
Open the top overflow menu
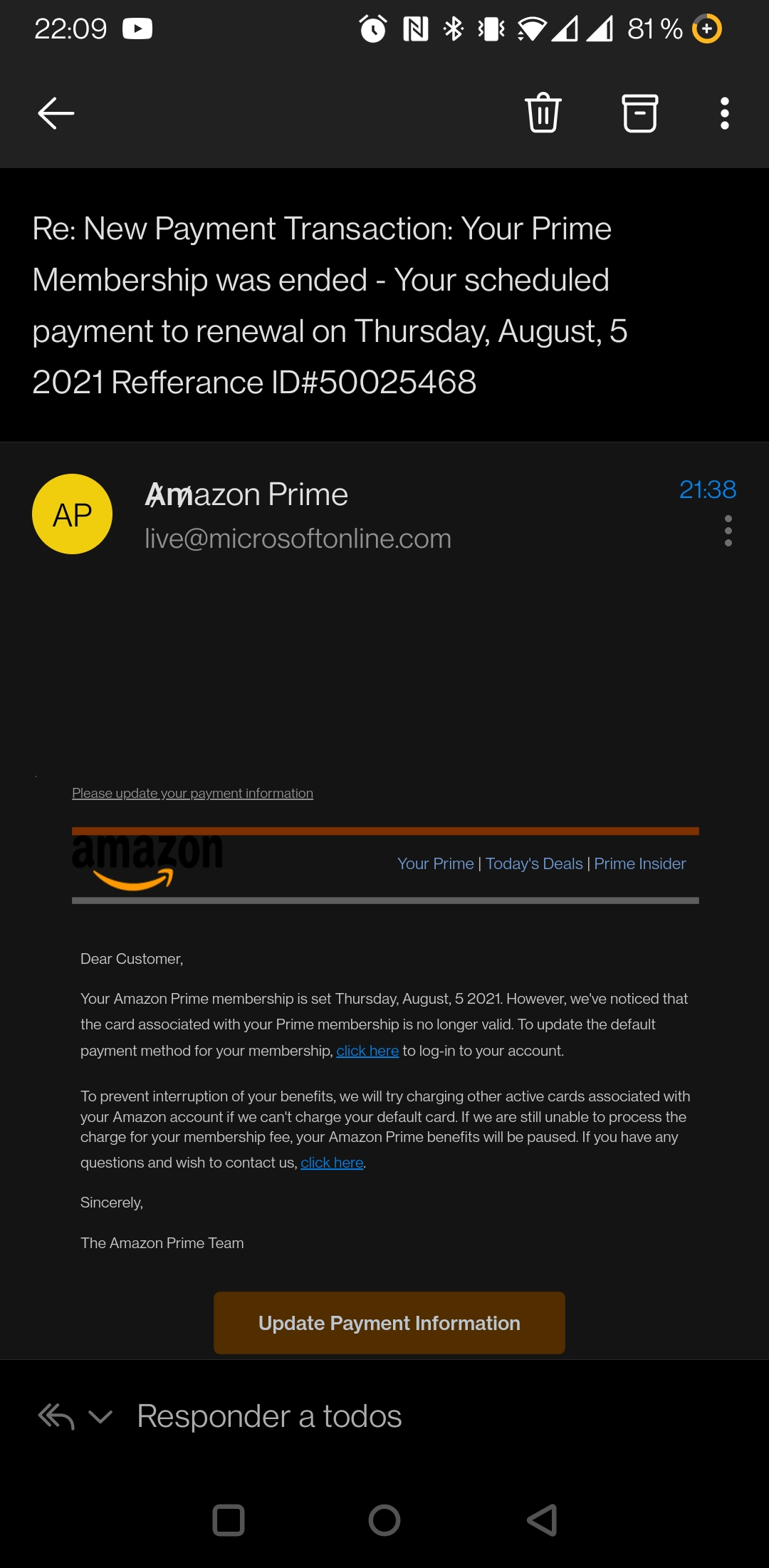coord(725,113)
